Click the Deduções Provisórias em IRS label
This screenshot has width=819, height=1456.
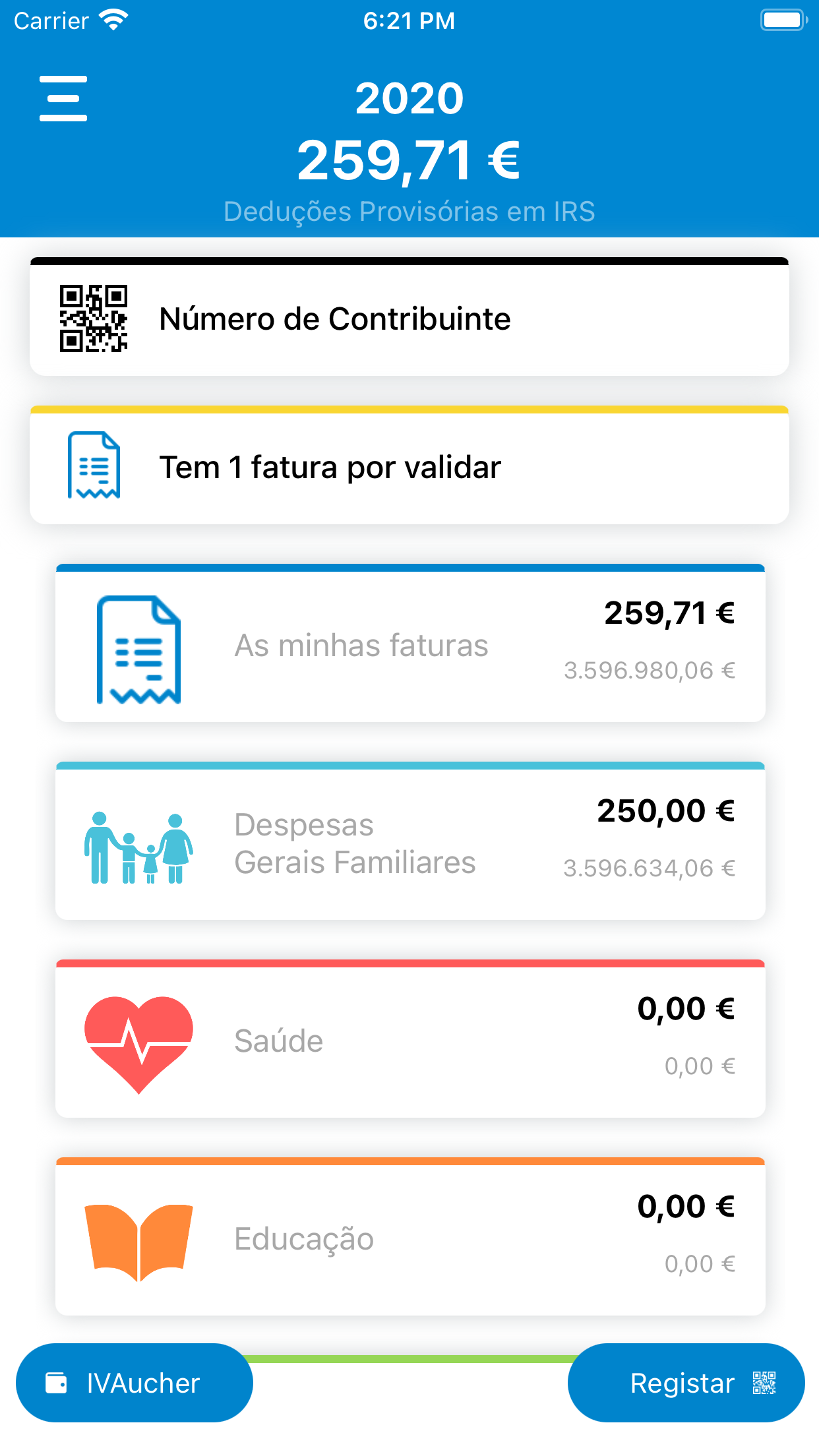coord(409,211)
